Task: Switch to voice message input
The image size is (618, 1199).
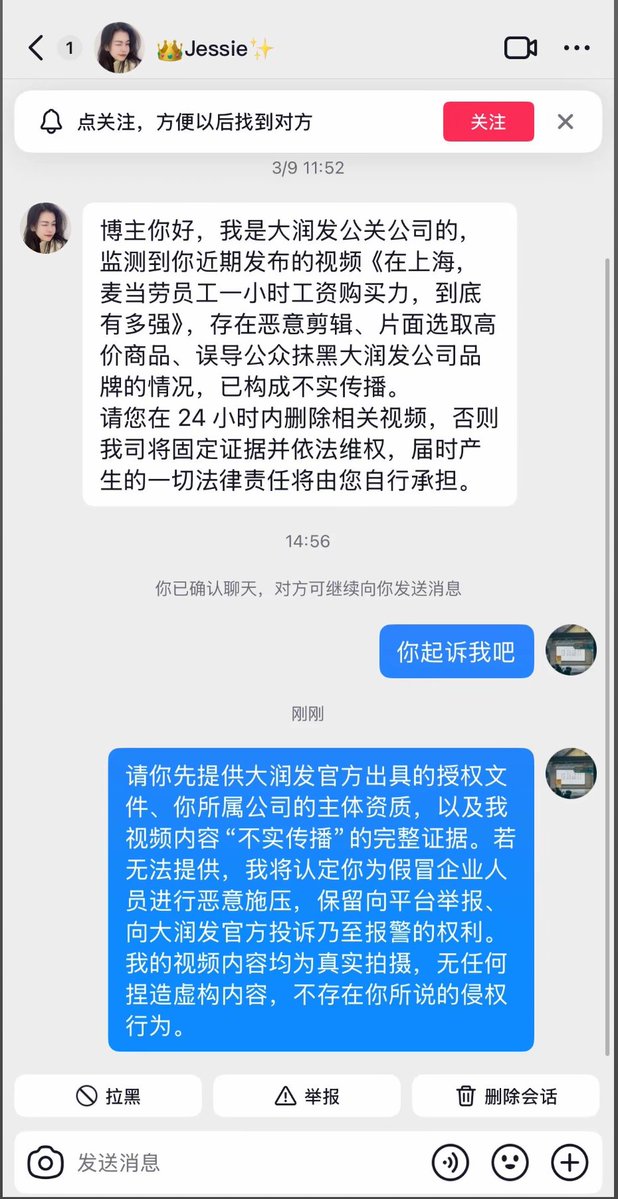Action: [450, 1162]
